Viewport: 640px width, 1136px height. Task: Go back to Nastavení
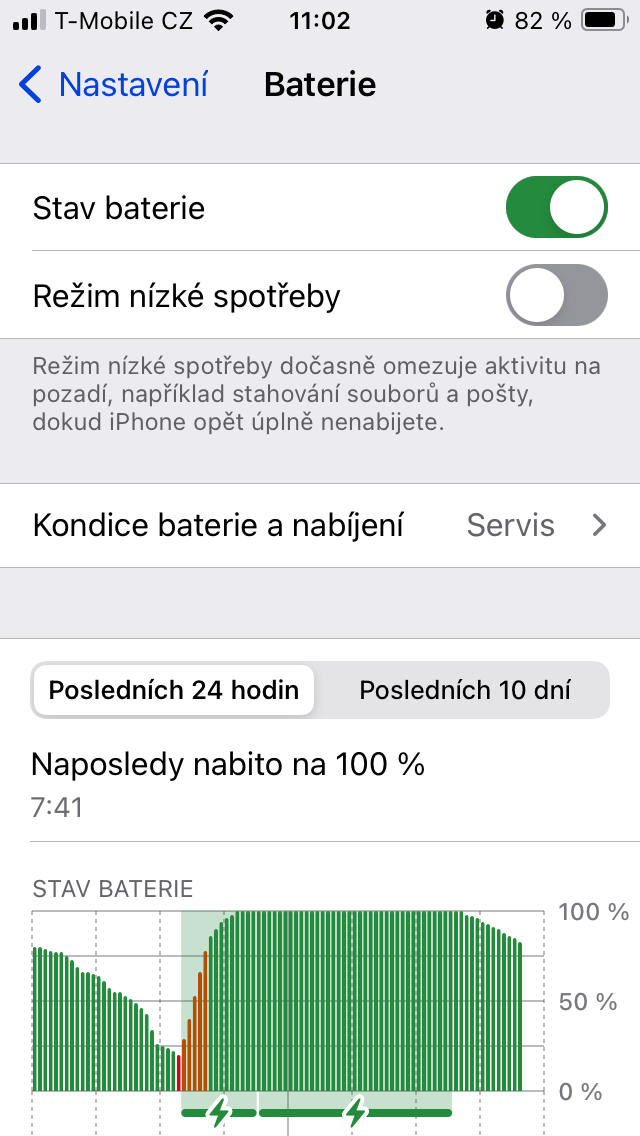(x=113, y=85)
